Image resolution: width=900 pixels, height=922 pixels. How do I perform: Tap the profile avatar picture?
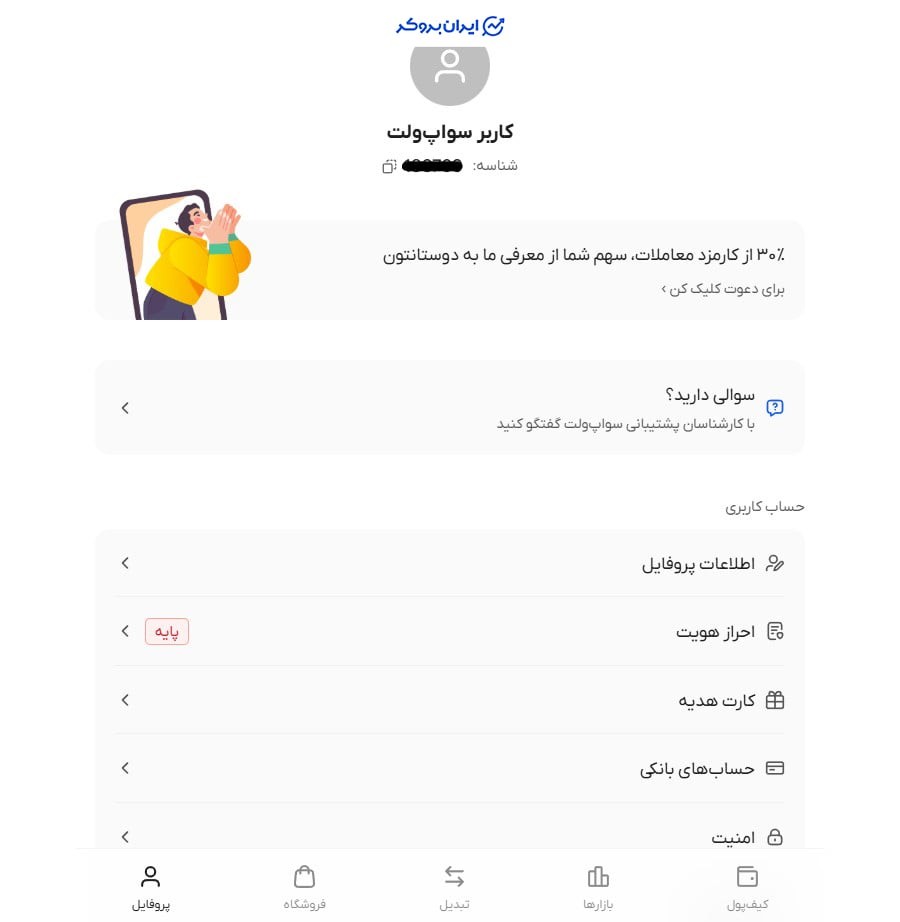pyautogui.click(x=450, y=68)
